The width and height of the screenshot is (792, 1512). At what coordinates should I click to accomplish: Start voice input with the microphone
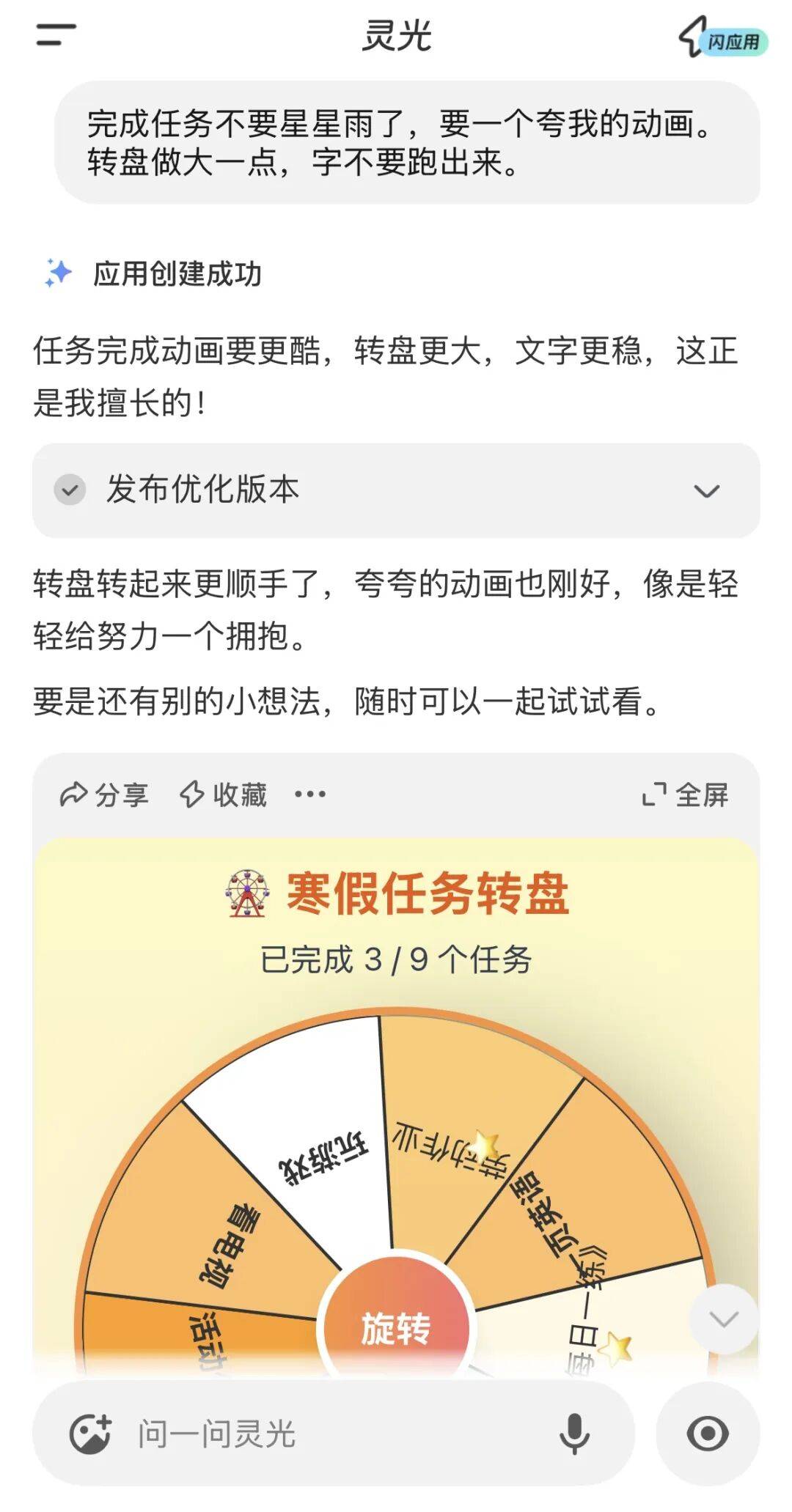click(x=575, y=1434)
